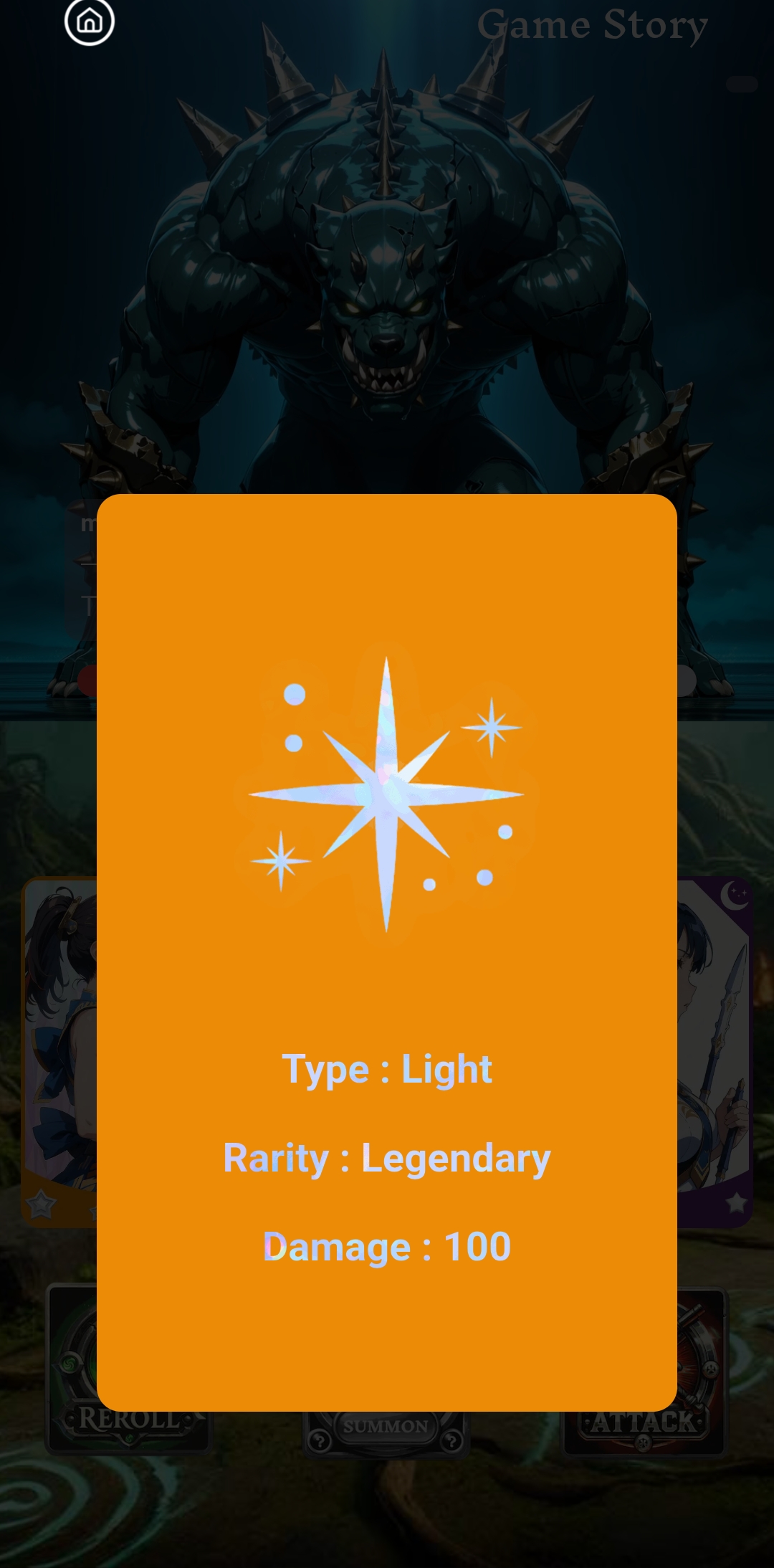Tap the home icon
The height and width of the screenshot is (1568, 774).
[x=90, y=22]
